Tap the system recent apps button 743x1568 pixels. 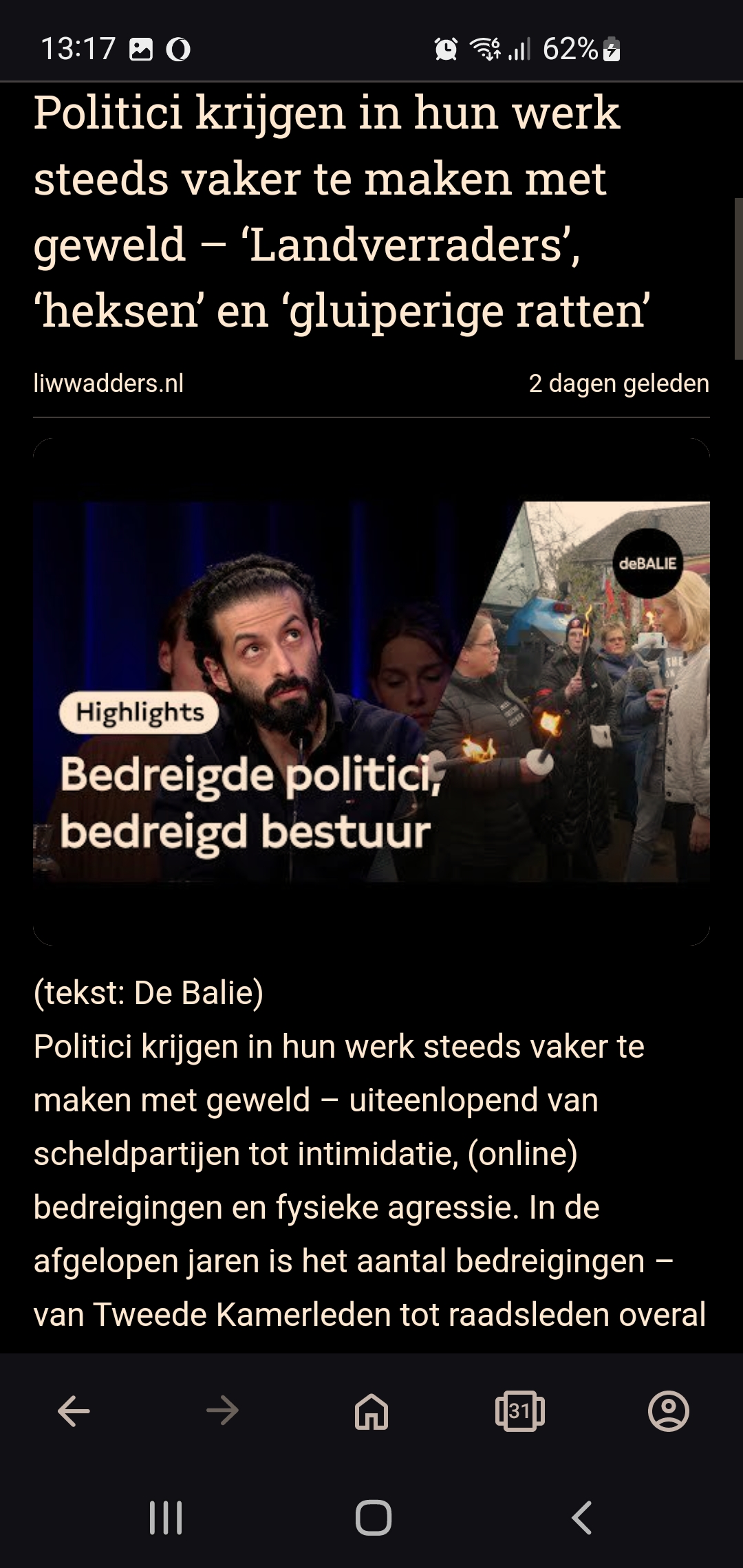coord(166,1518)
